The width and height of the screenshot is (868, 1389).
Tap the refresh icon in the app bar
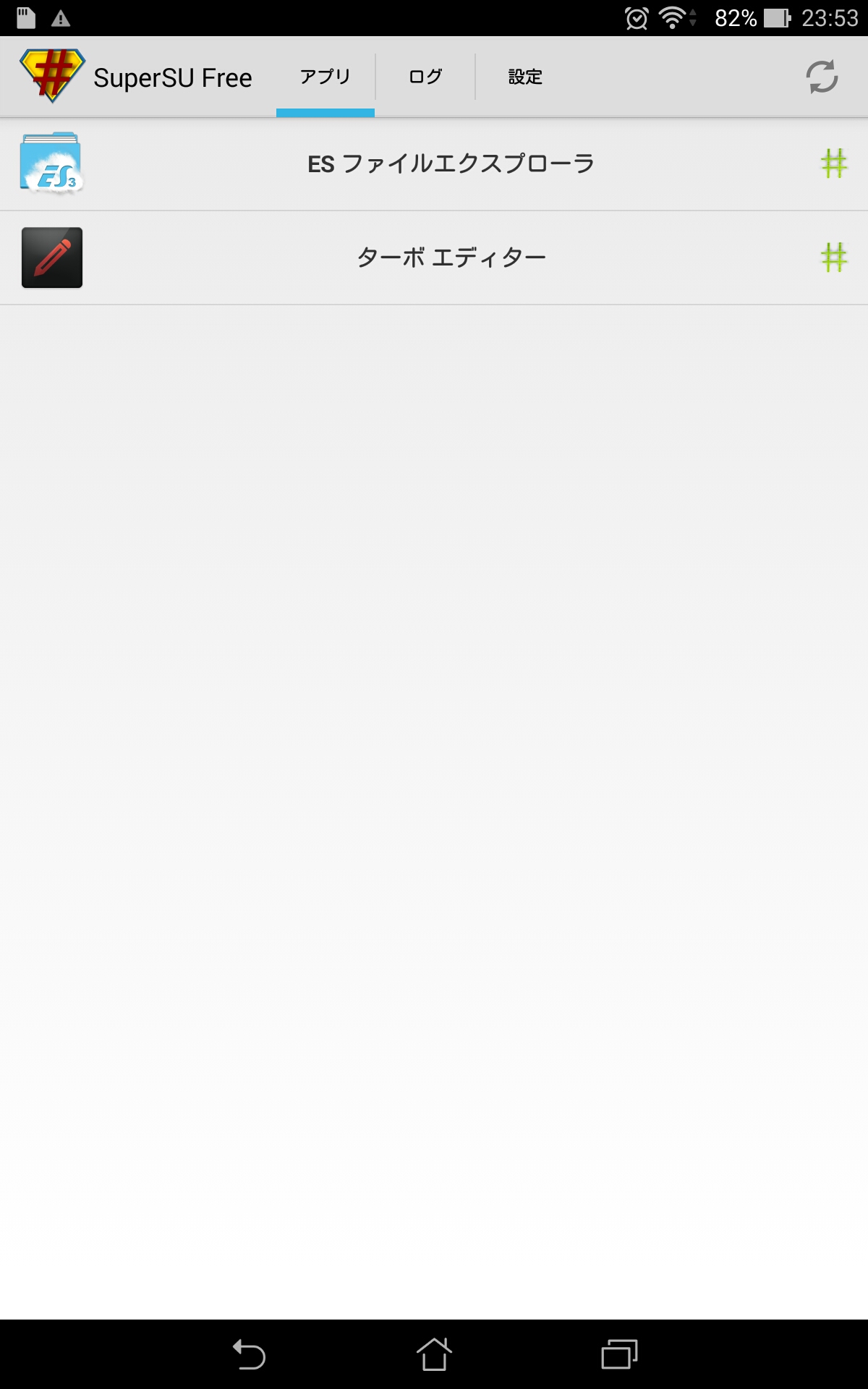point(822,77)
